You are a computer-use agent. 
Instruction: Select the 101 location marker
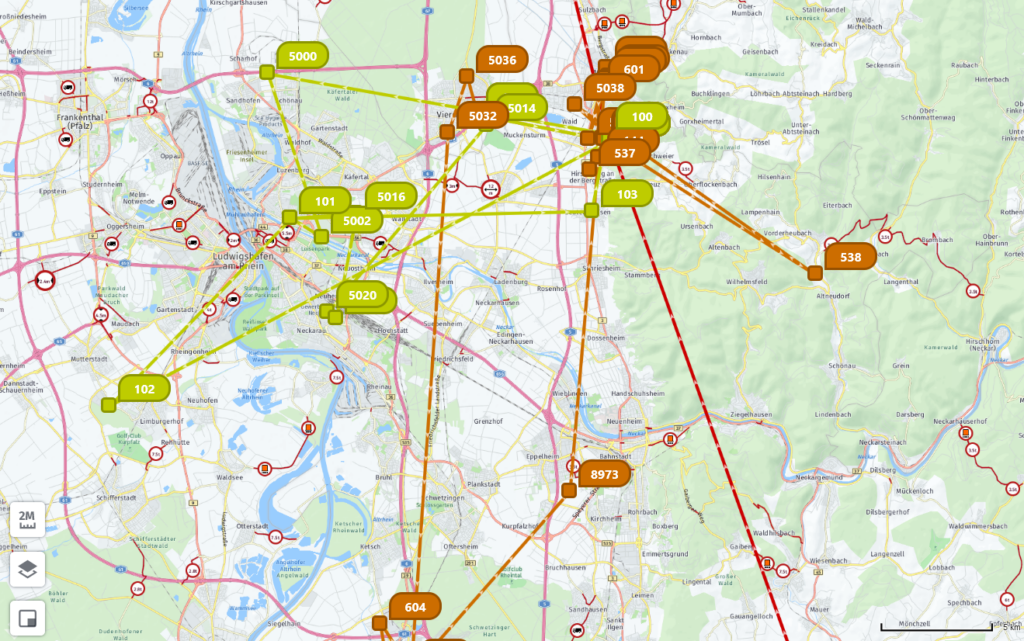click(325, 201)
